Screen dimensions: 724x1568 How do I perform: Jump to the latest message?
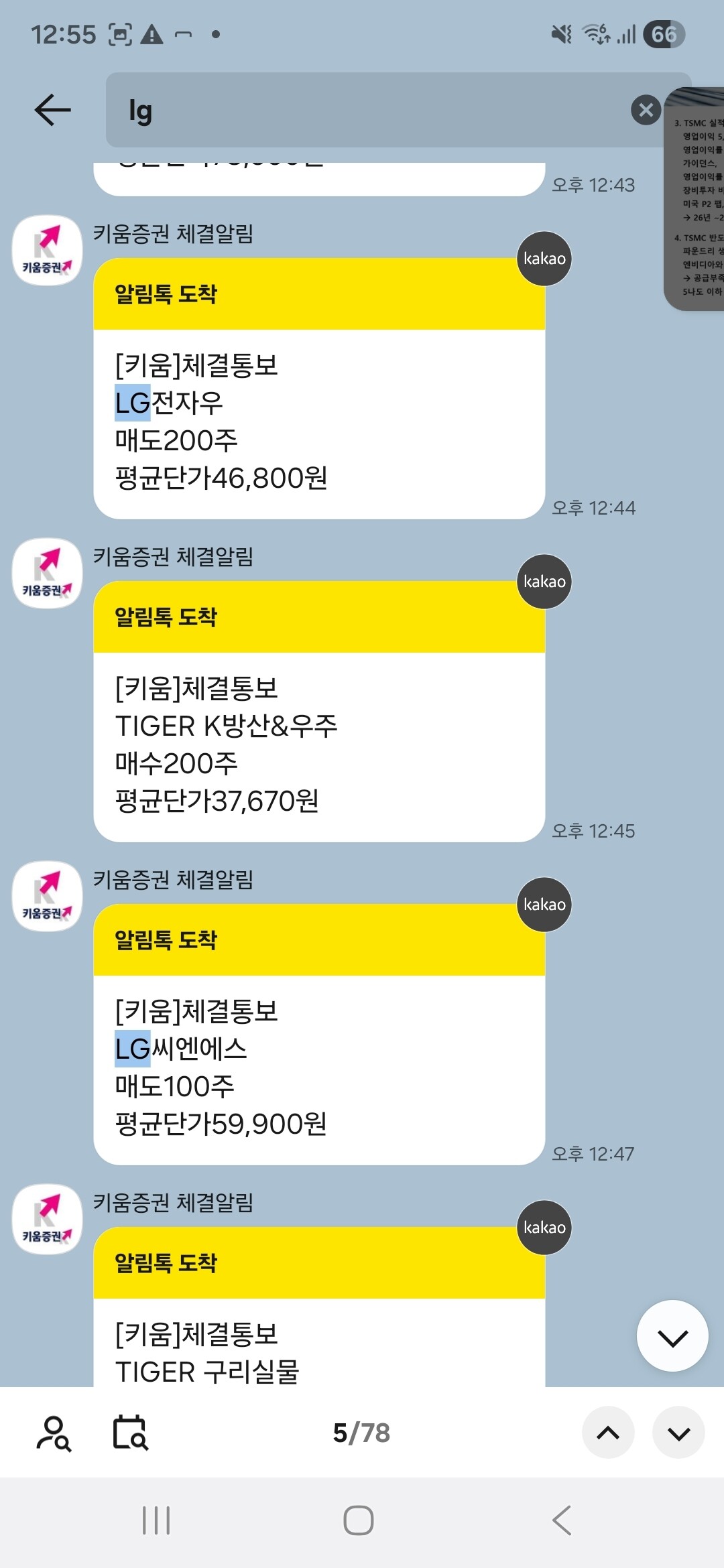(x=672, y=1336)
